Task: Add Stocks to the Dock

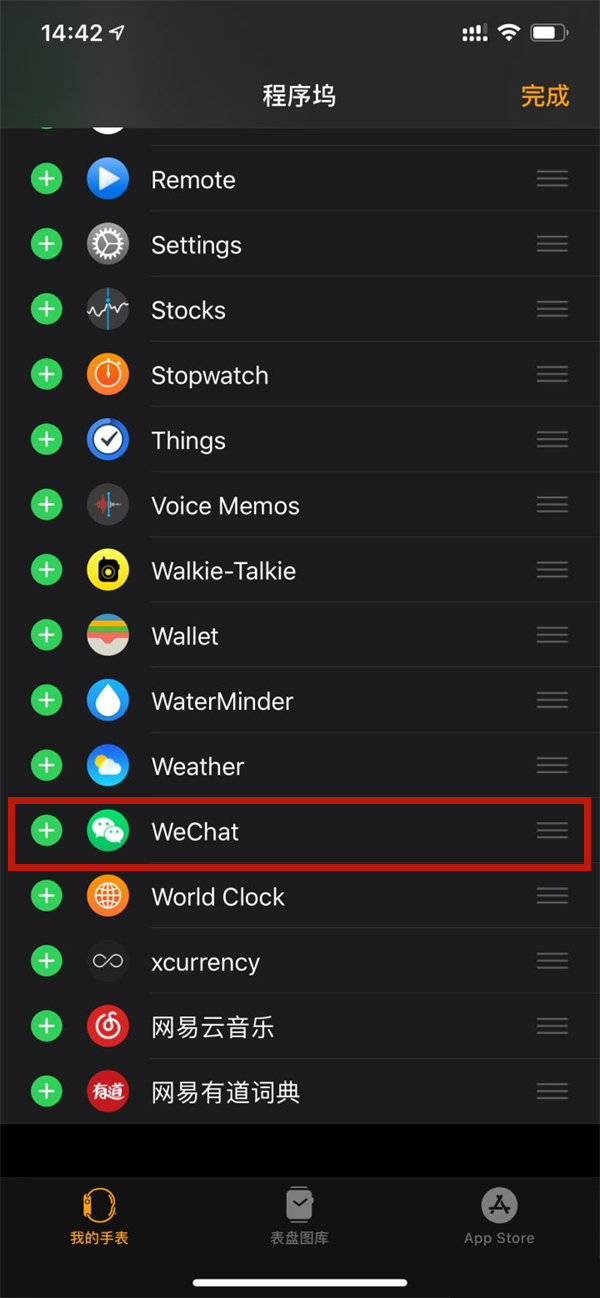Action: [x=46, y=310]
